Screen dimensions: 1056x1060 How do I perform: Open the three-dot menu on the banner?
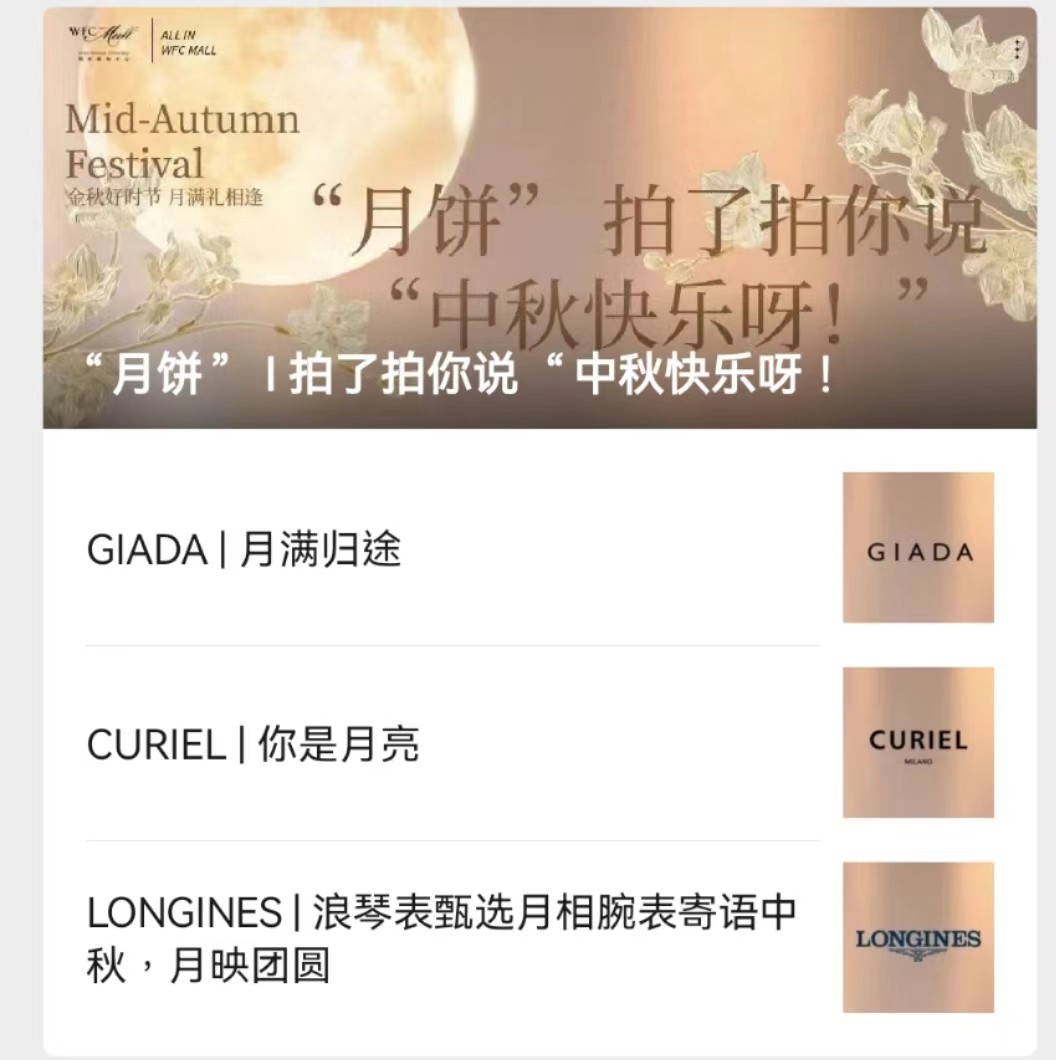pos(1017,49)
